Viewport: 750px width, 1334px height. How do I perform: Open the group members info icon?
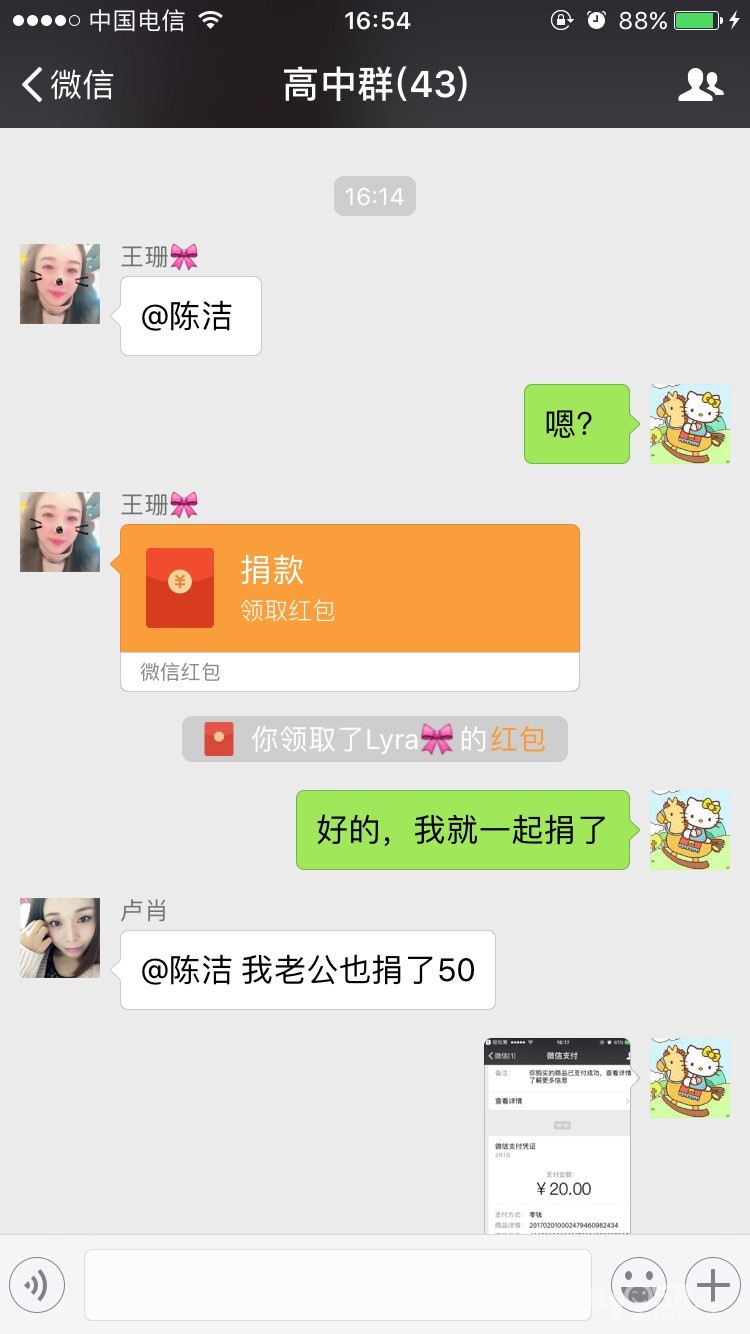[700, 85]
